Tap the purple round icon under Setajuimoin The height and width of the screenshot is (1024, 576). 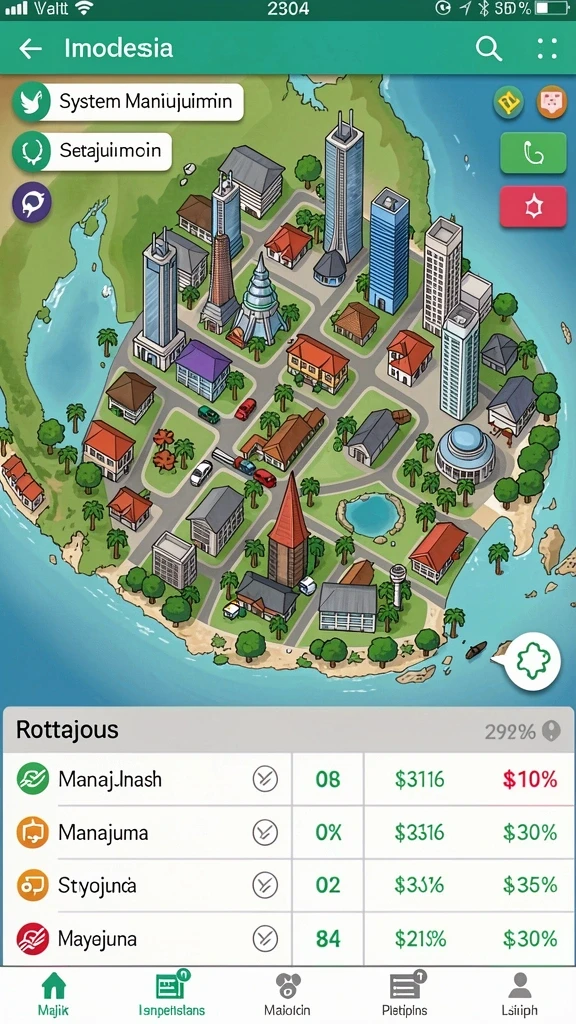coord(31,202)
